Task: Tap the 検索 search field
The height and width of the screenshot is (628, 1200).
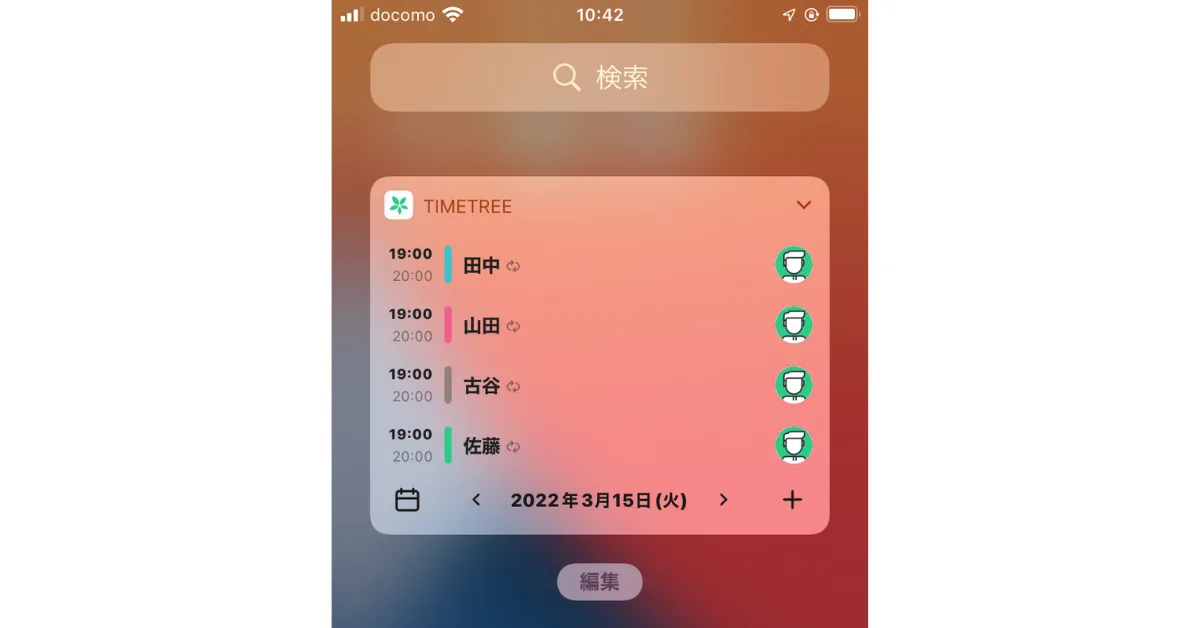Action: pyautogui.click(x=599, y=77)
